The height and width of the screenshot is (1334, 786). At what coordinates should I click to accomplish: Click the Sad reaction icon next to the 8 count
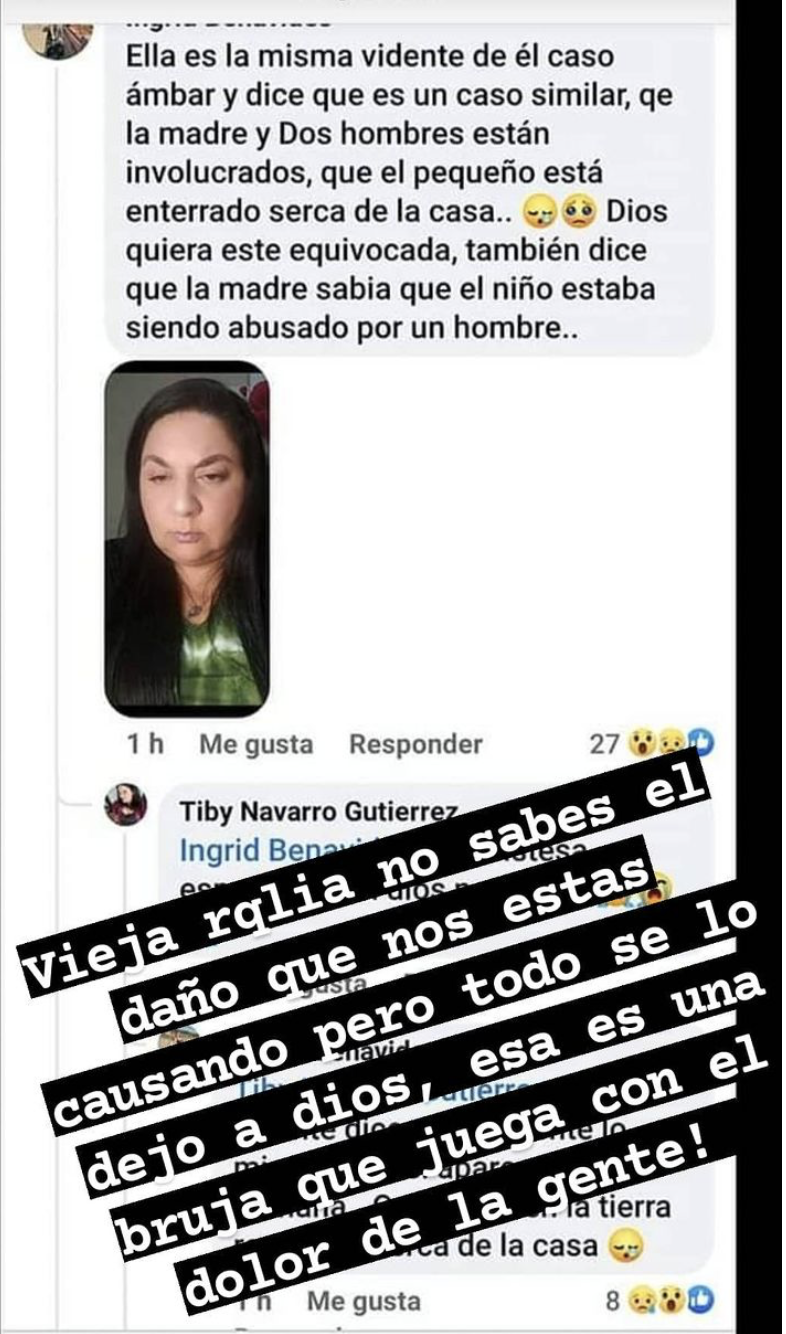[642, 1297]
